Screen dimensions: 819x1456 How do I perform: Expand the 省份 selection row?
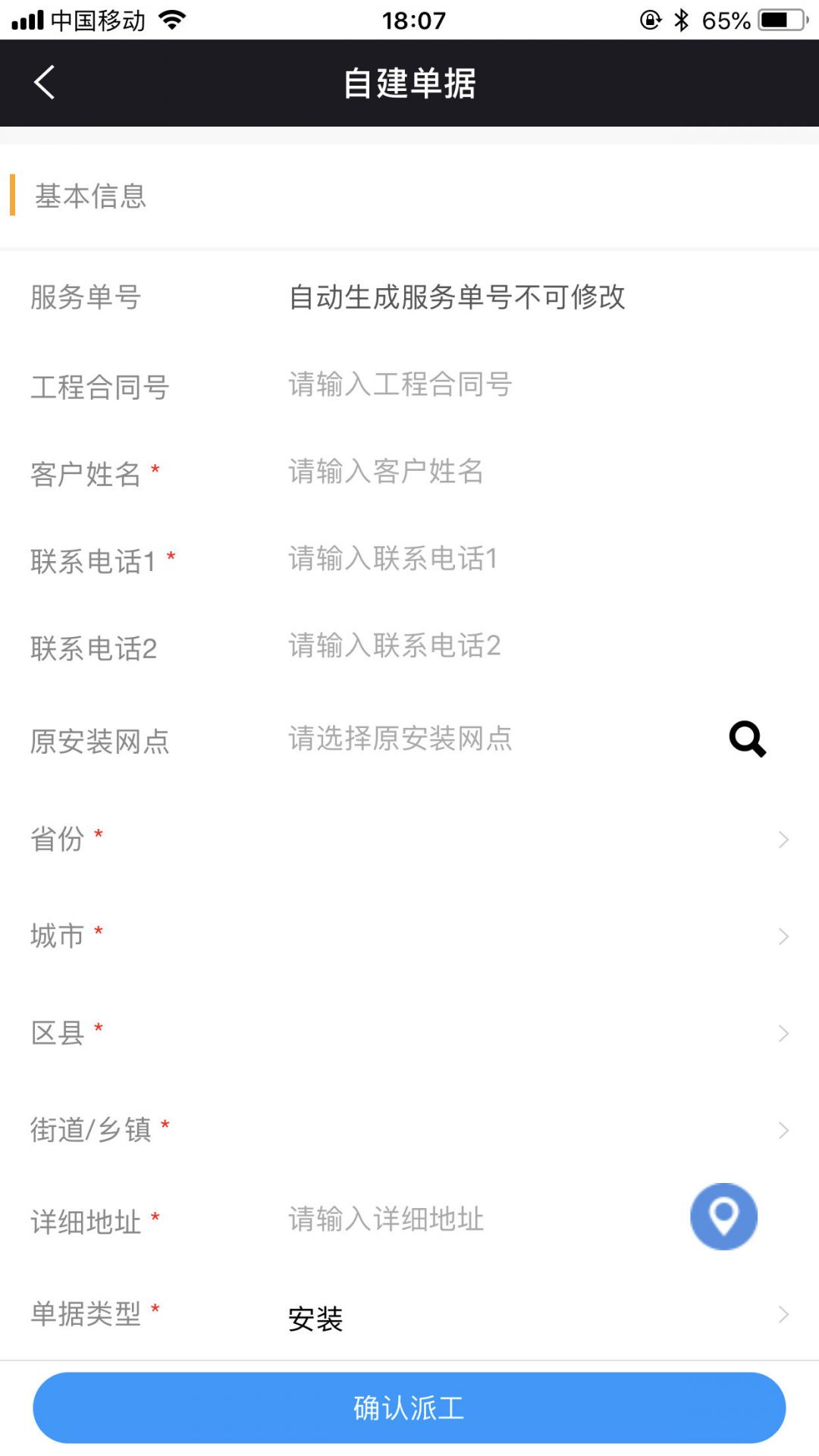pos(783,839)
